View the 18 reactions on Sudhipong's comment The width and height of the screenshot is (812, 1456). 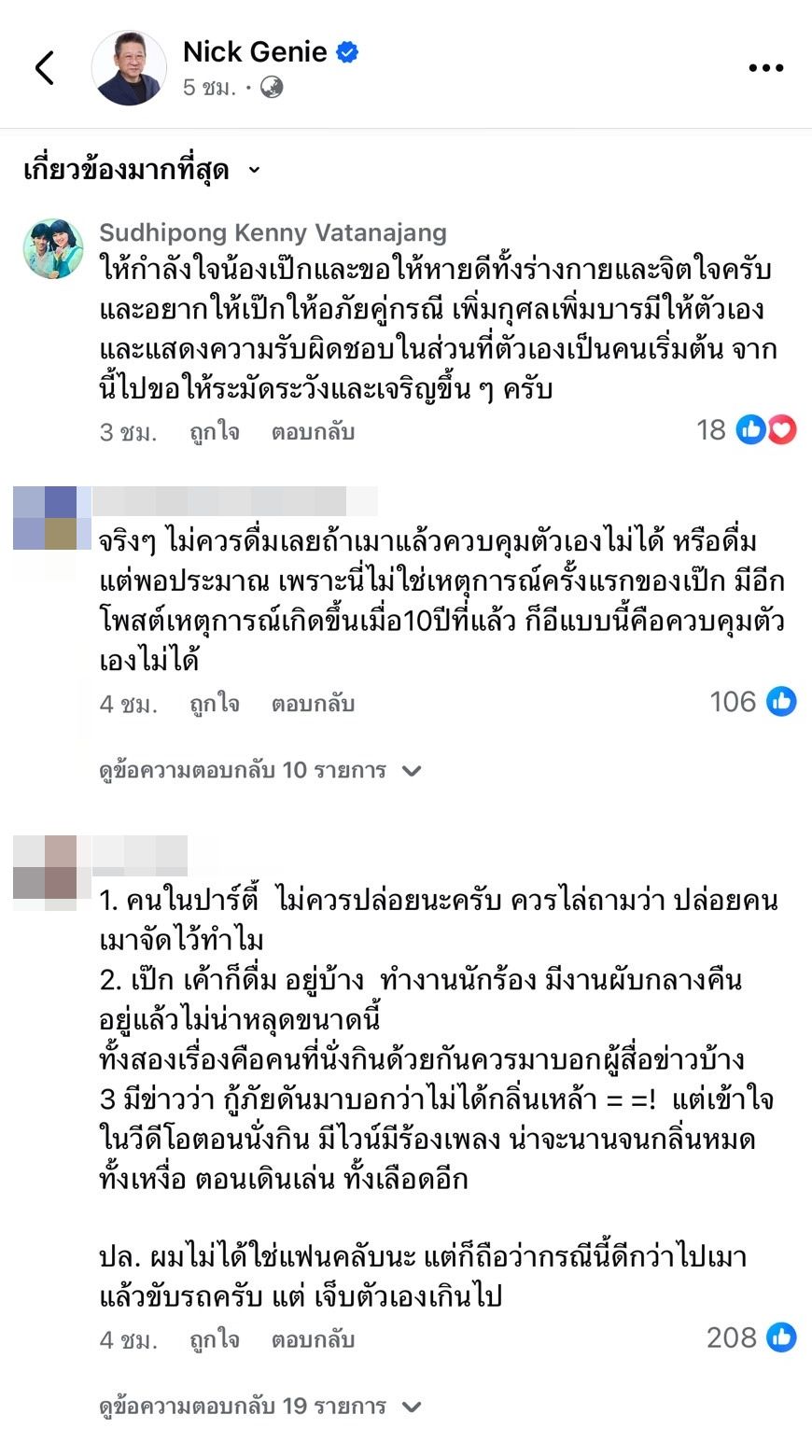click(x=747, y=429)
